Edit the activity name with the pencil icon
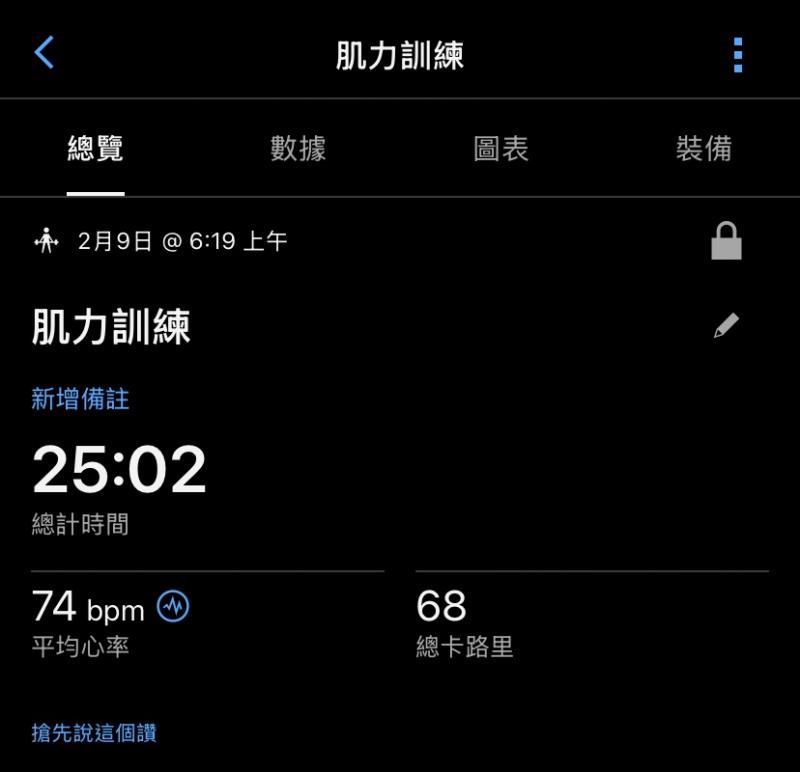This screenshot has height=772, width=800. click(726, 326)
